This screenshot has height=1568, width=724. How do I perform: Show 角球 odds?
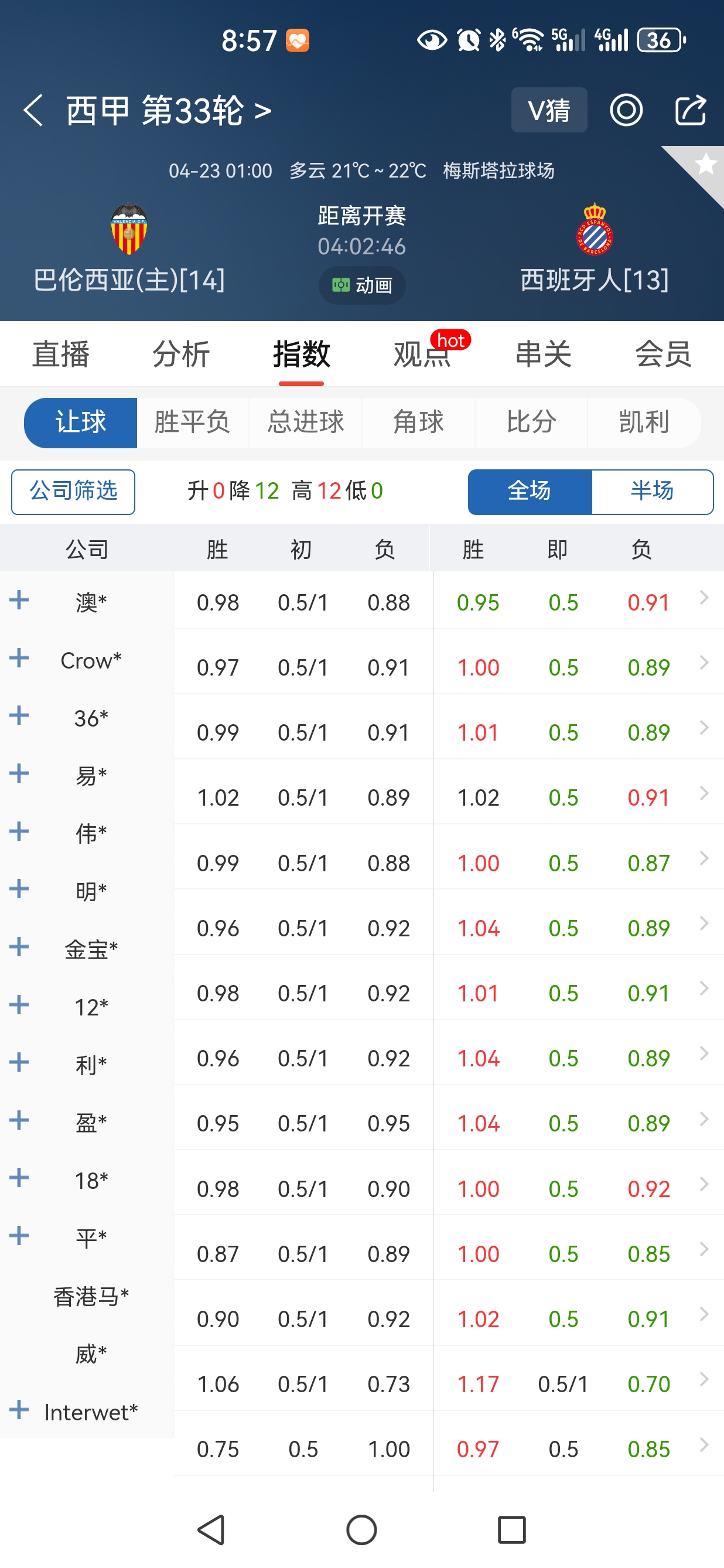[x=419, y=422]
